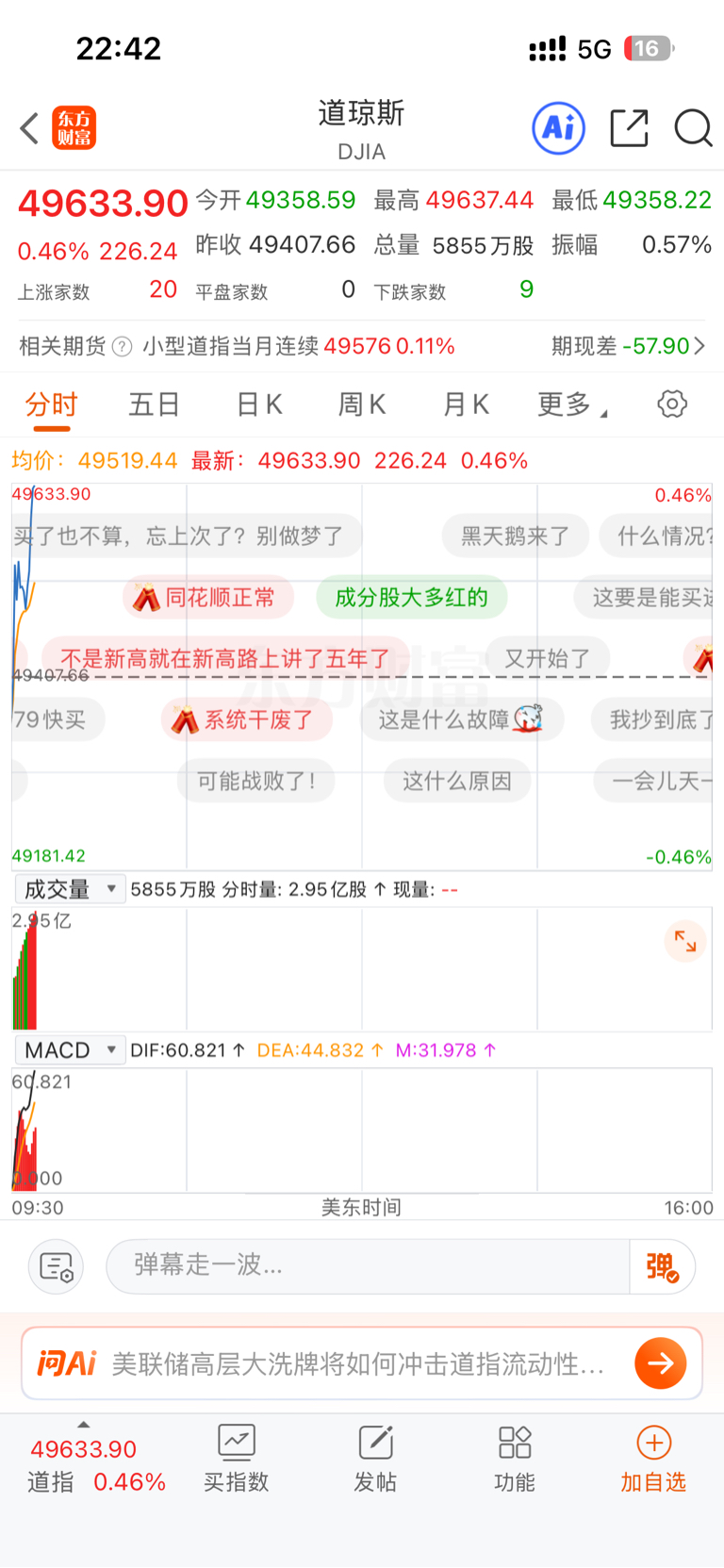Tap 买指数 in the bottom bar
724x1568 pixels.
(237, 1459)
